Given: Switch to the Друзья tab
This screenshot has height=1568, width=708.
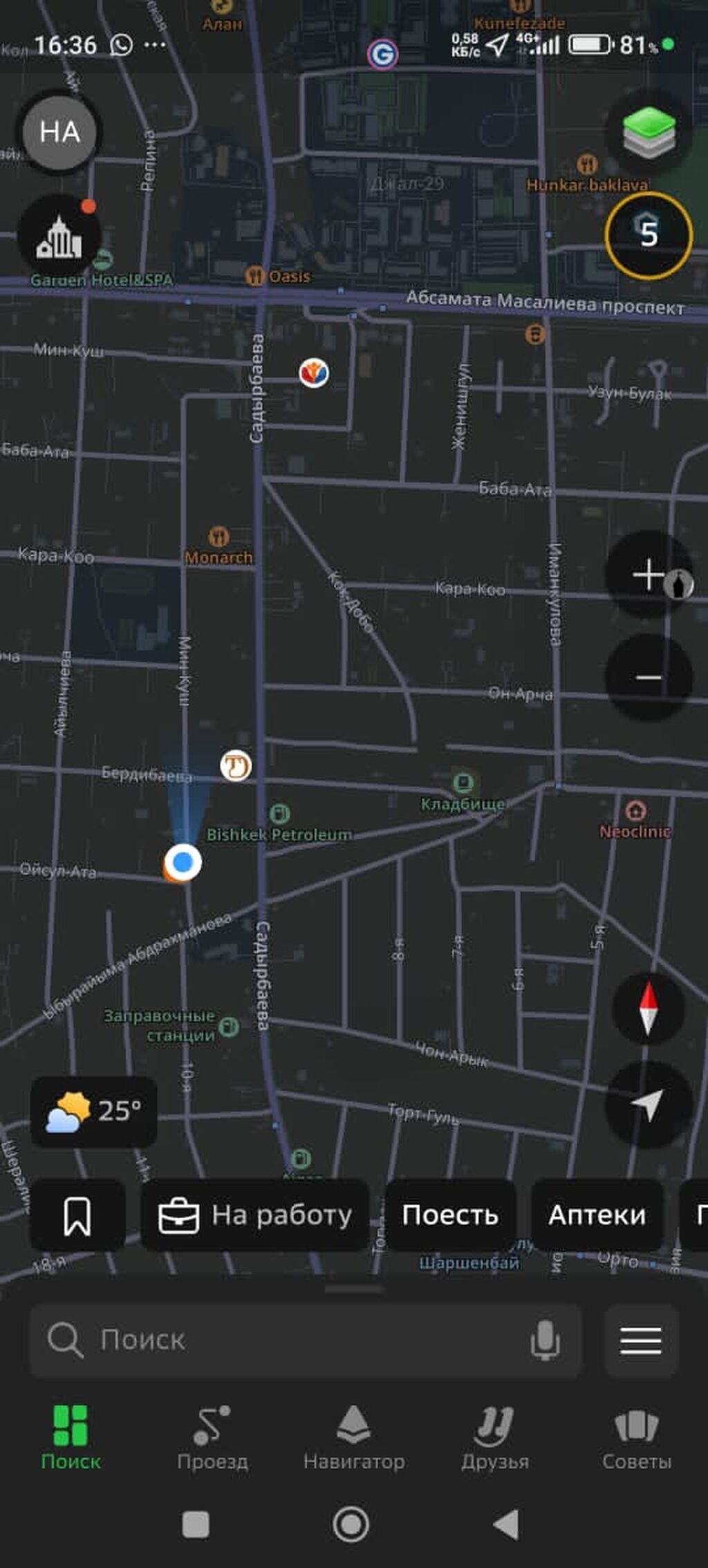Looking at the screenshot, I should coord(495,1438).
